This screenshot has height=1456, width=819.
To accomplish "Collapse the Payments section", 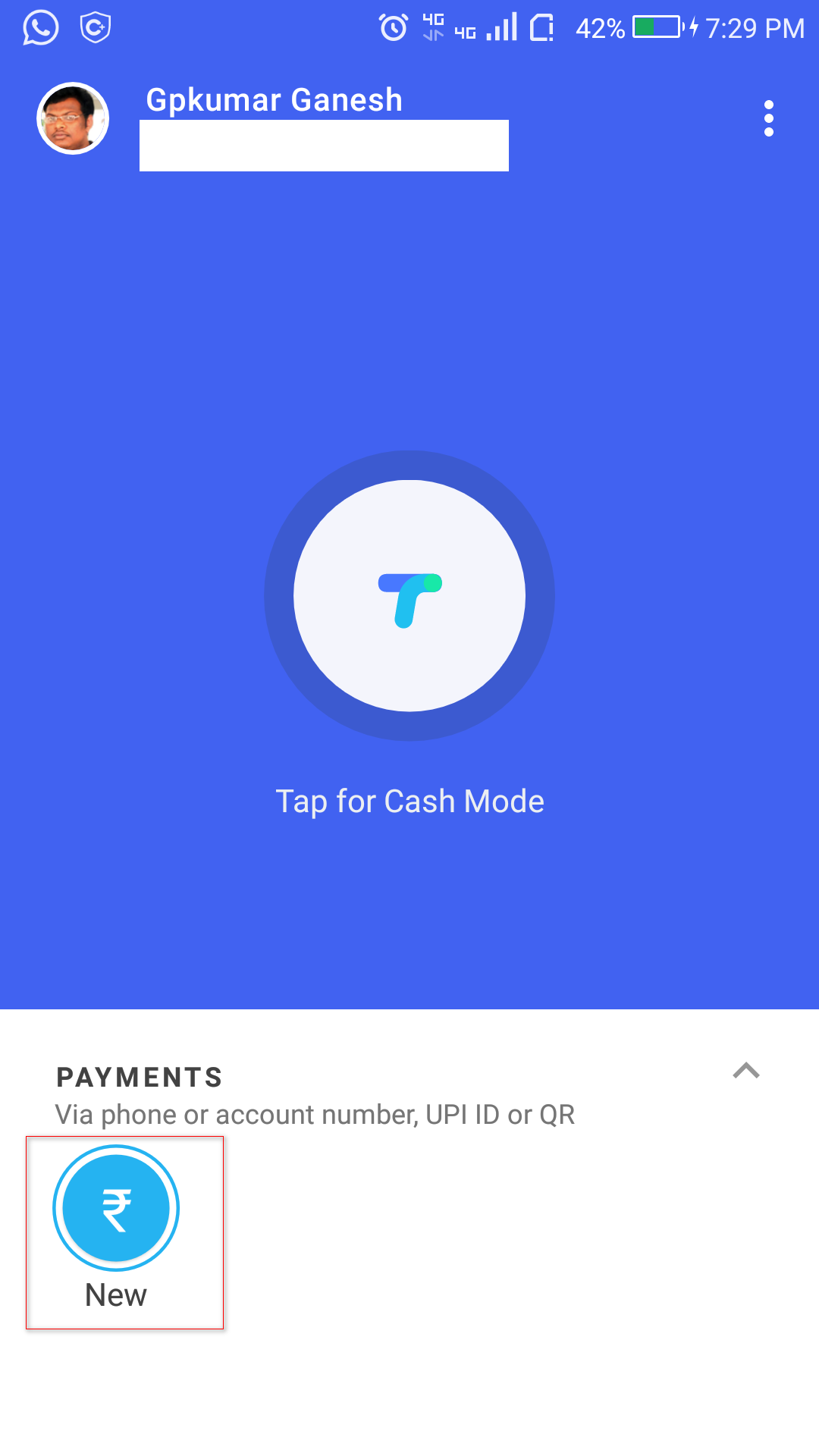I will (746, 1071).
